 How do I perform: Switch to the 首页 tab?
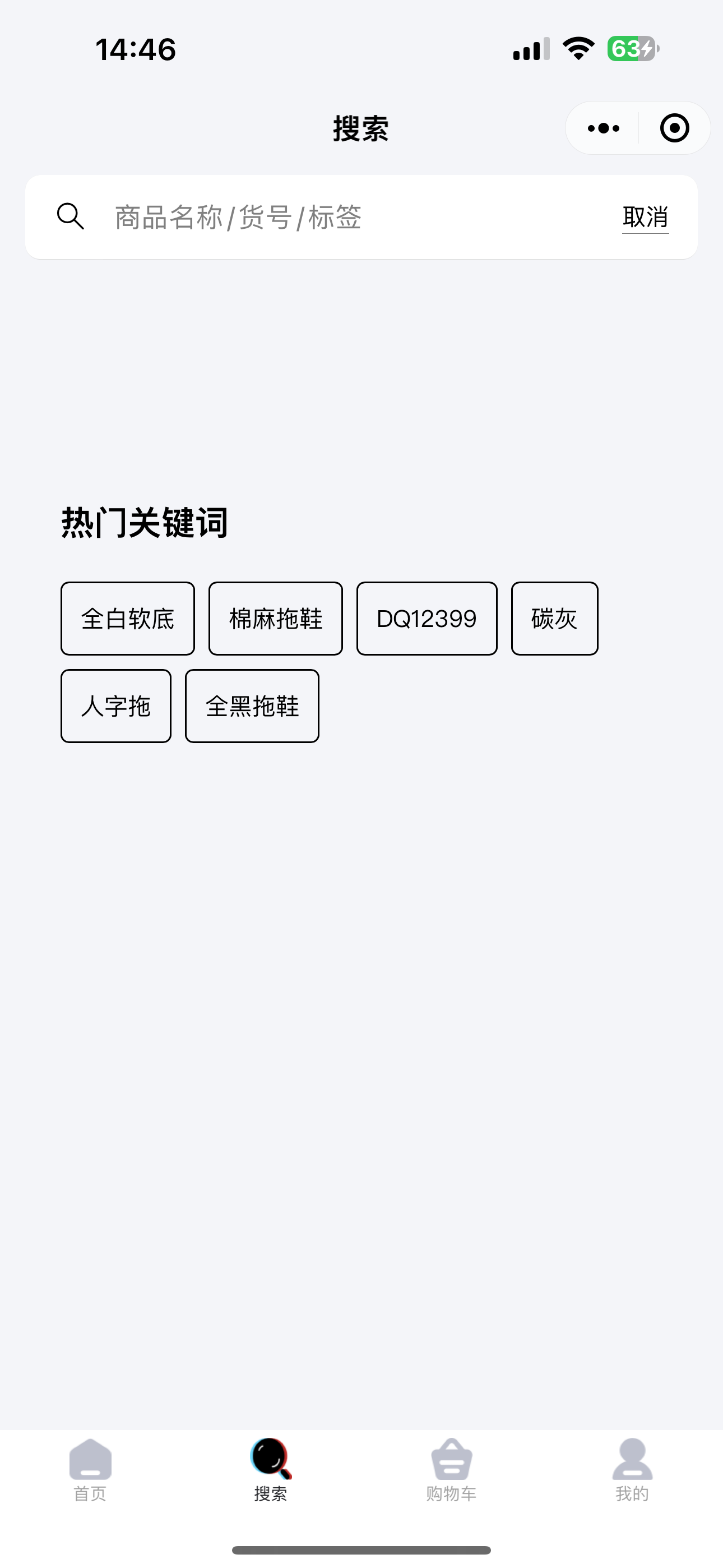pyautogui.click(x=90, y=1469)
